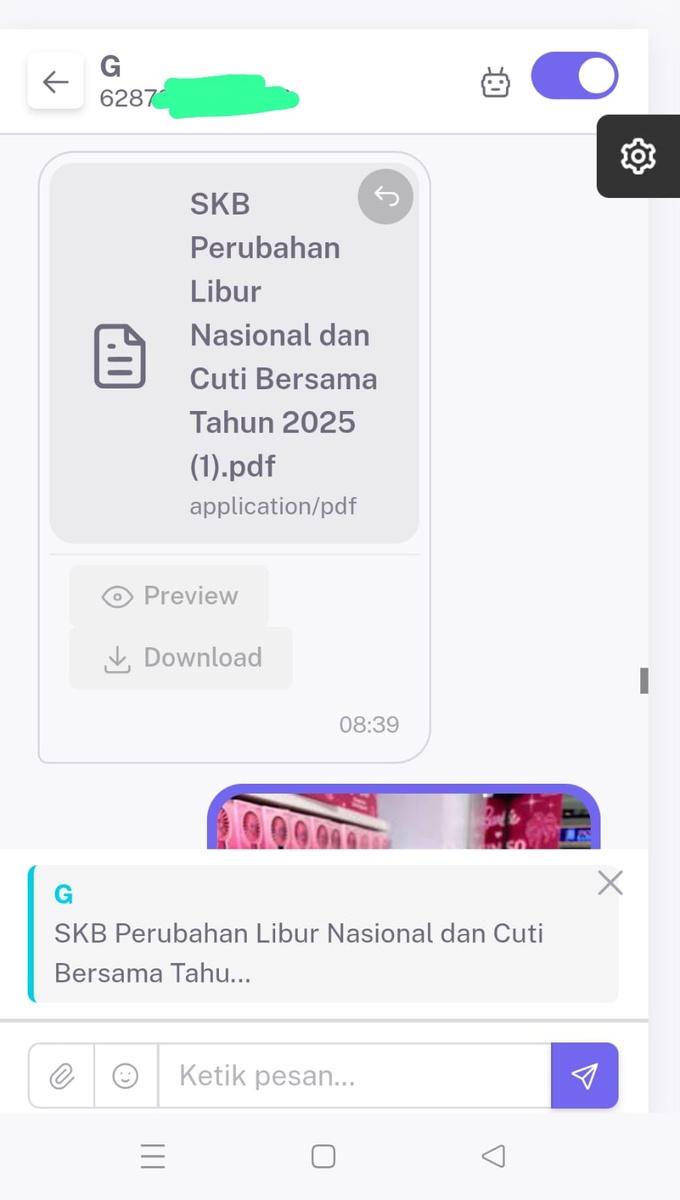Image resolution: width=680 pixels, height=1200 pixels.
Task: Open recent apps from navigation bar
Action: pos(153,1157)
